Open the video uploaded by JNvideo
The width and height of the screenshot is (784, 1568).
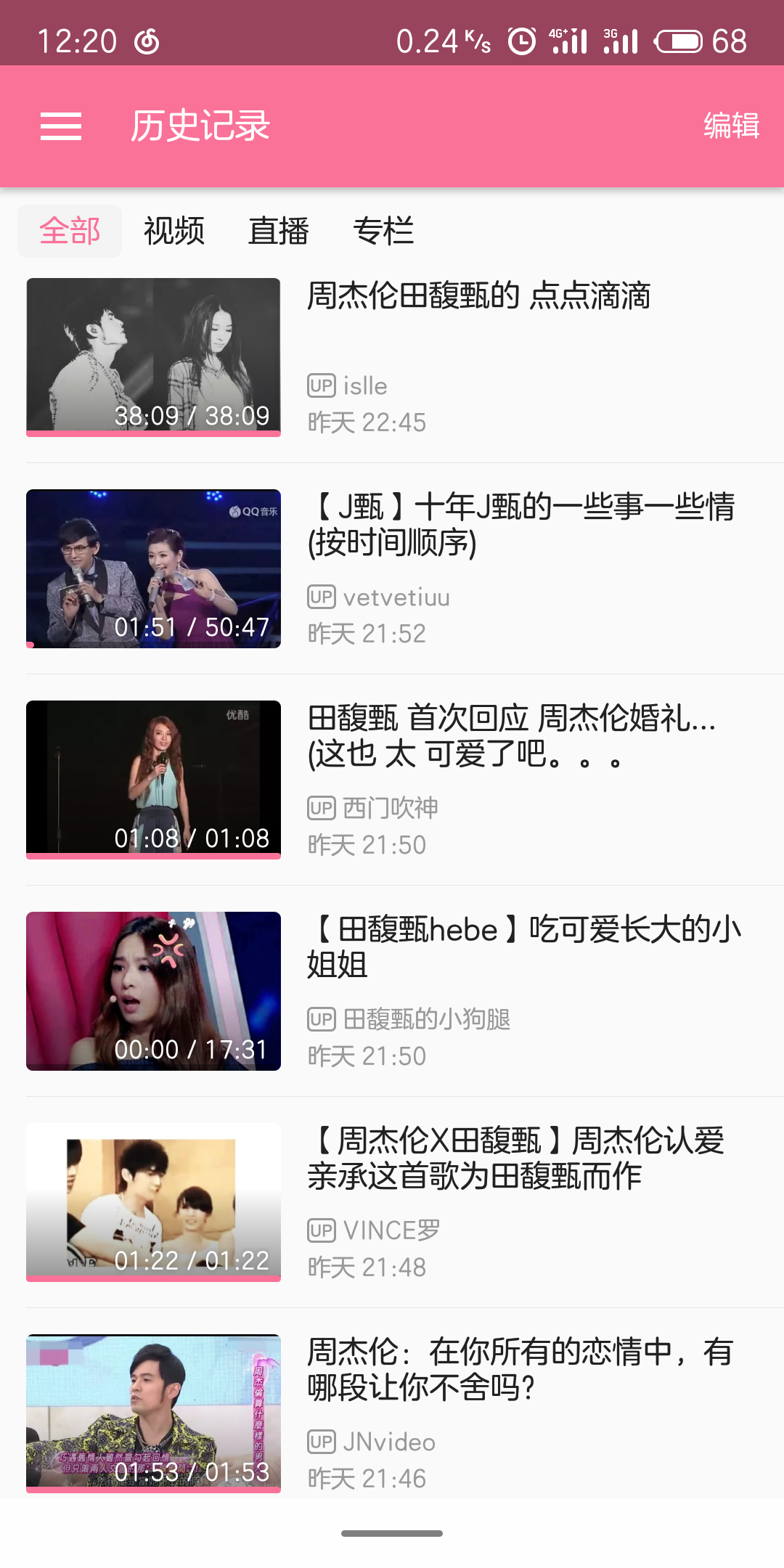click(520, 1369)
